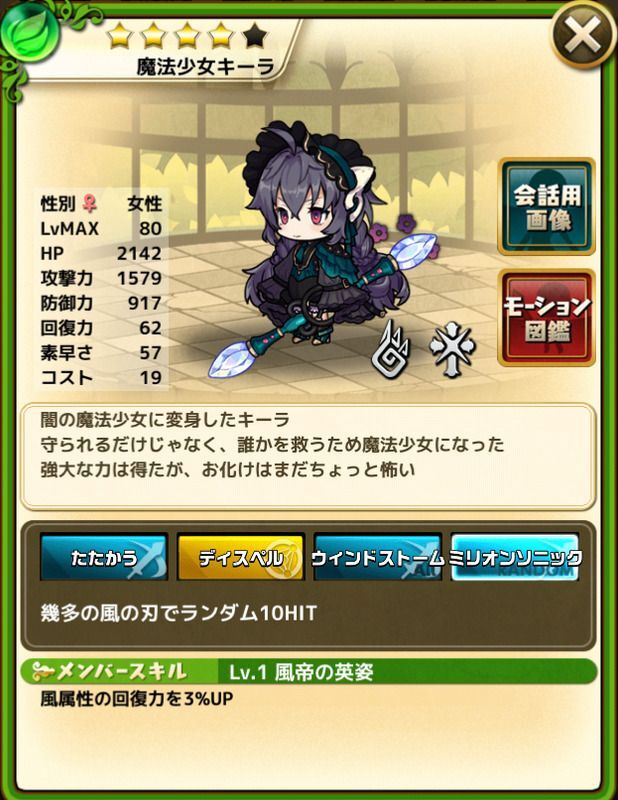This screenshot has width=618, height=800.
Task: Open the モーション図鑑 motion gallery
Action: click(547, 315)
